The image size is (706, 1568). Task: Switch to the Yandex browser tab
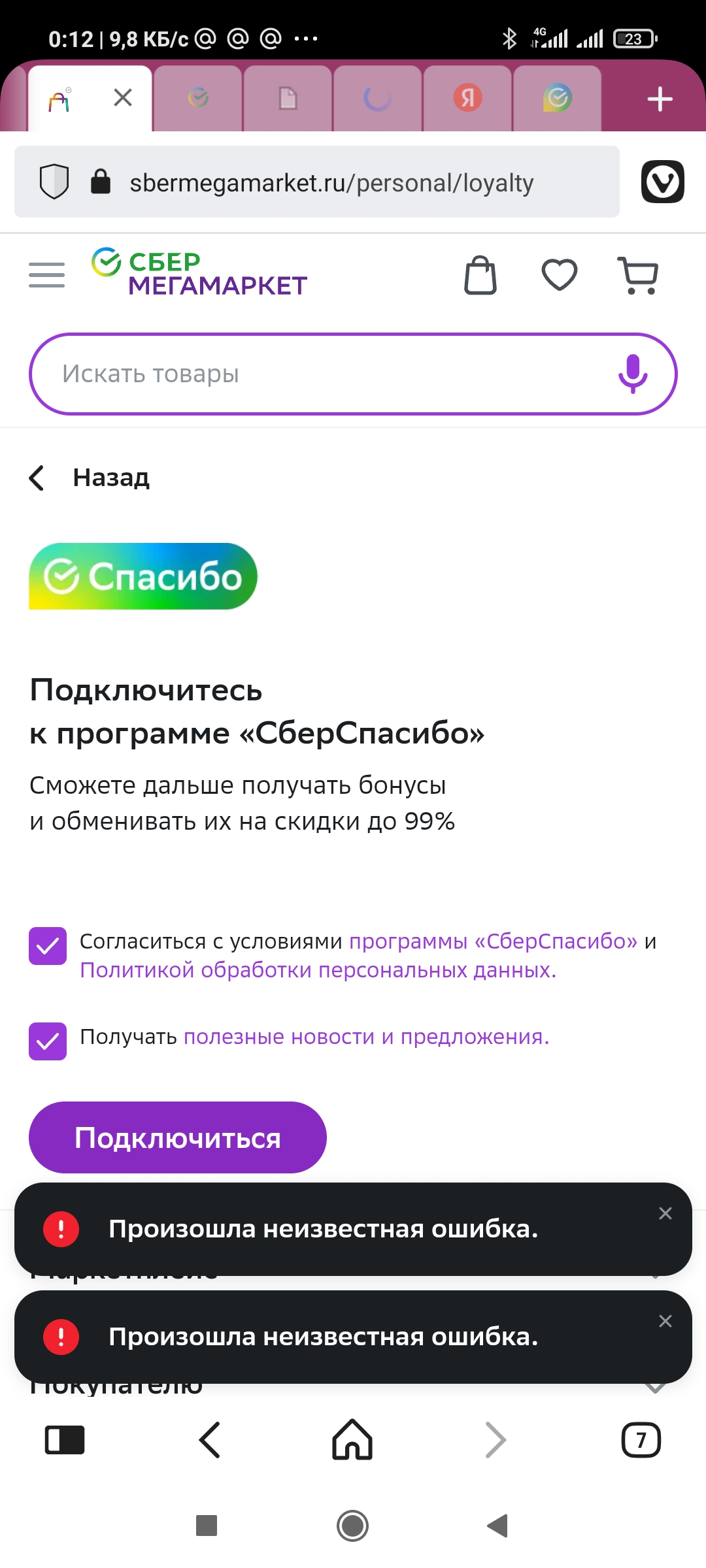pos(467,98)
